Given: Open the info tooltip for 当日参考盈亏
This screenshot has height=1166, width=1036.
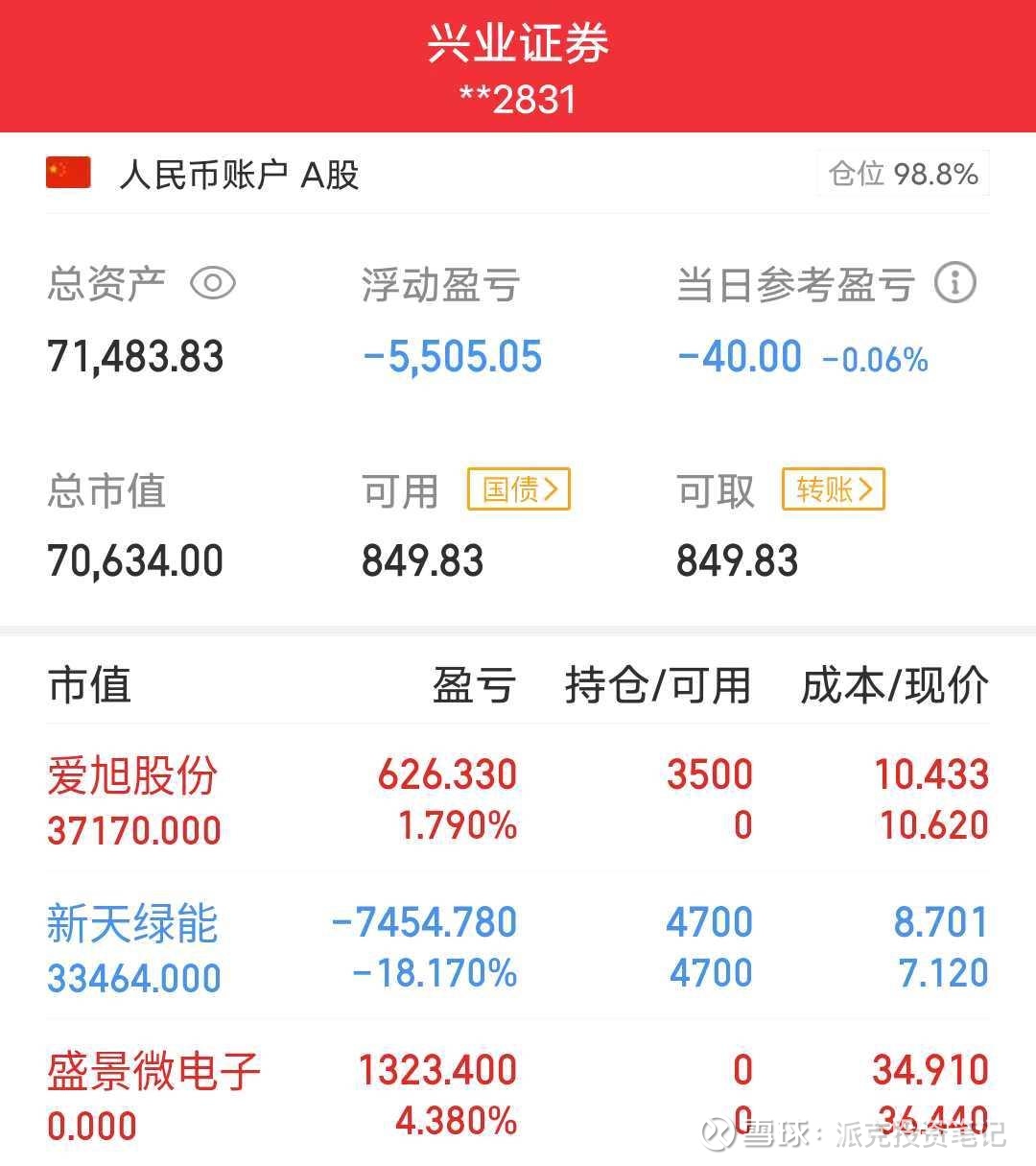Looking at the screenshot, I should click(x=955, y=282).
